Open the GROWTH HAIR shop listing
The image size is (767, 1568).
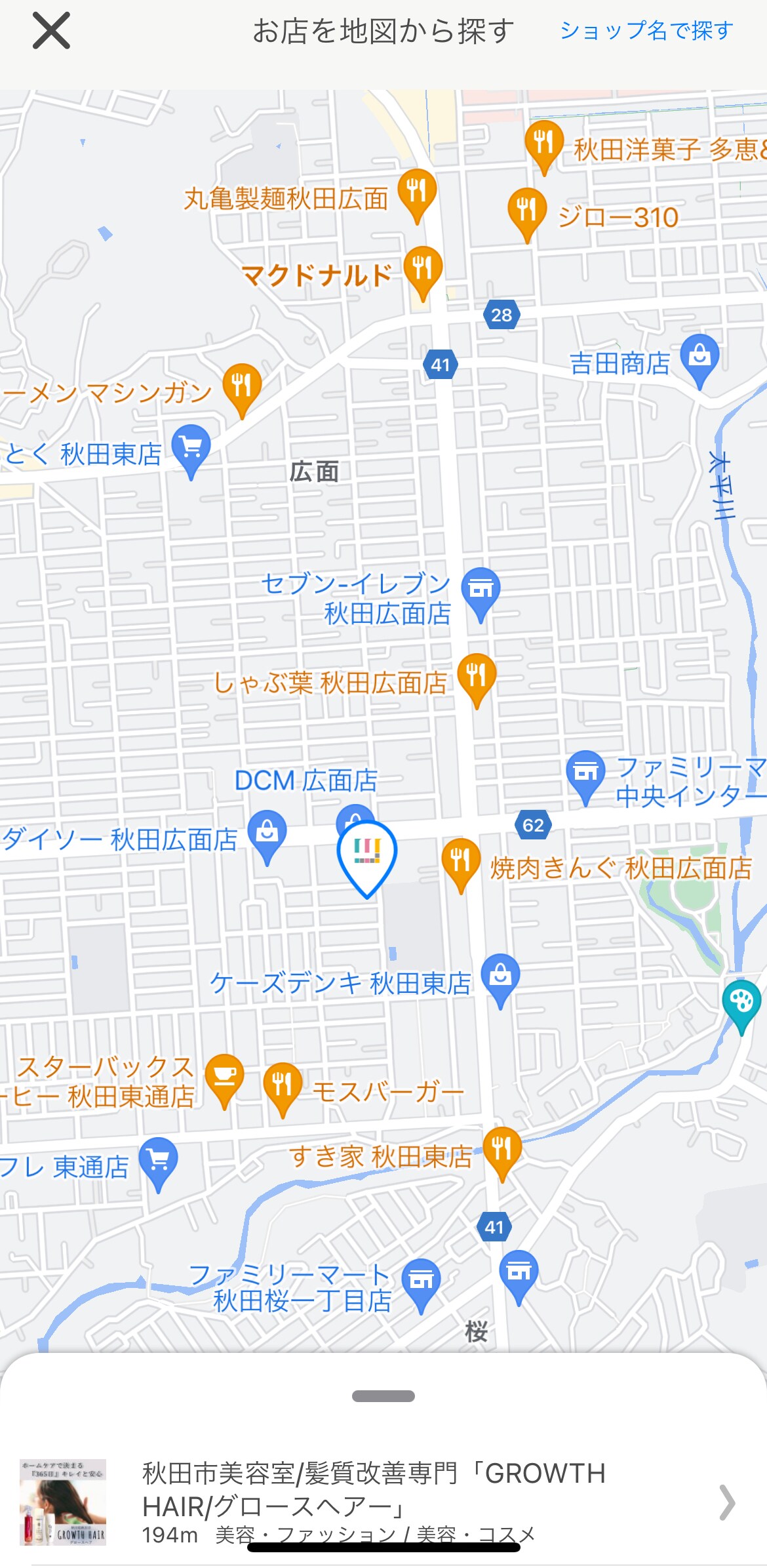[x=383, y=1500]
